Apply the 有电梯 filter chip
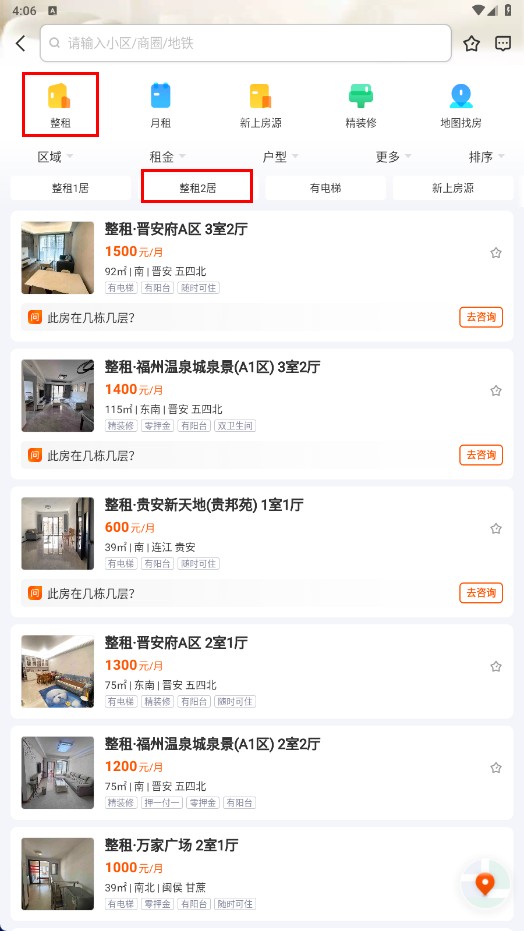 (325, 188)
